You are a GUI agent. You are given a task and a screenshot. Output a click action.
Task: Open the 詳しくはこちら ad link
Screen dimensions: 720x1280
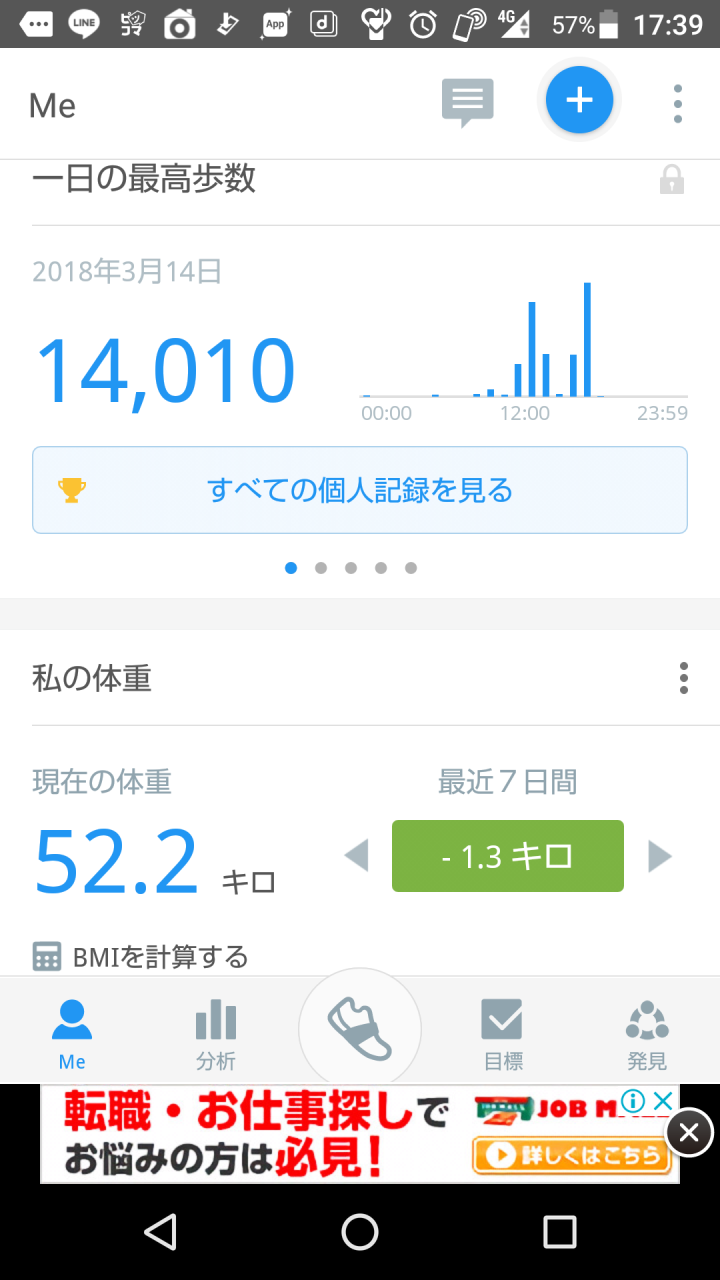coord(571,1155)
